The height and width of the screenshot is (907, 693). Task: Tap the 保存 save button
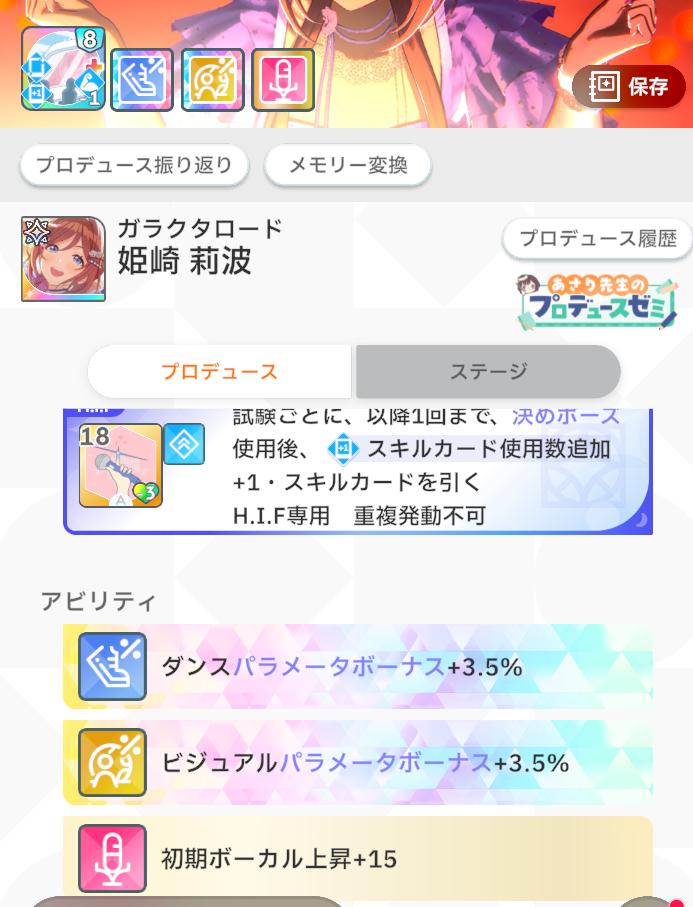tap(629, 87)
